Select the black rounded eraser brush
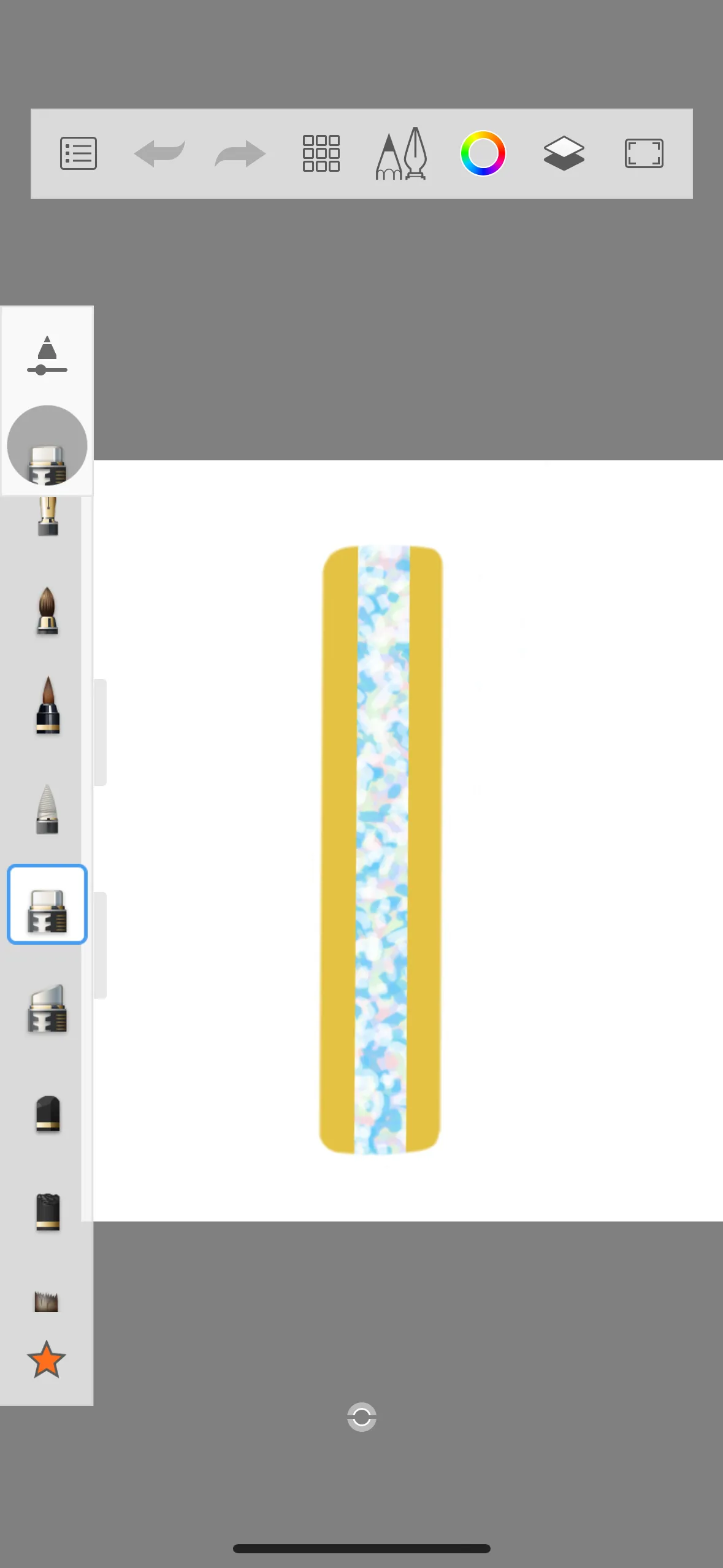The image size is (723, 1568). click(47, 1113)
